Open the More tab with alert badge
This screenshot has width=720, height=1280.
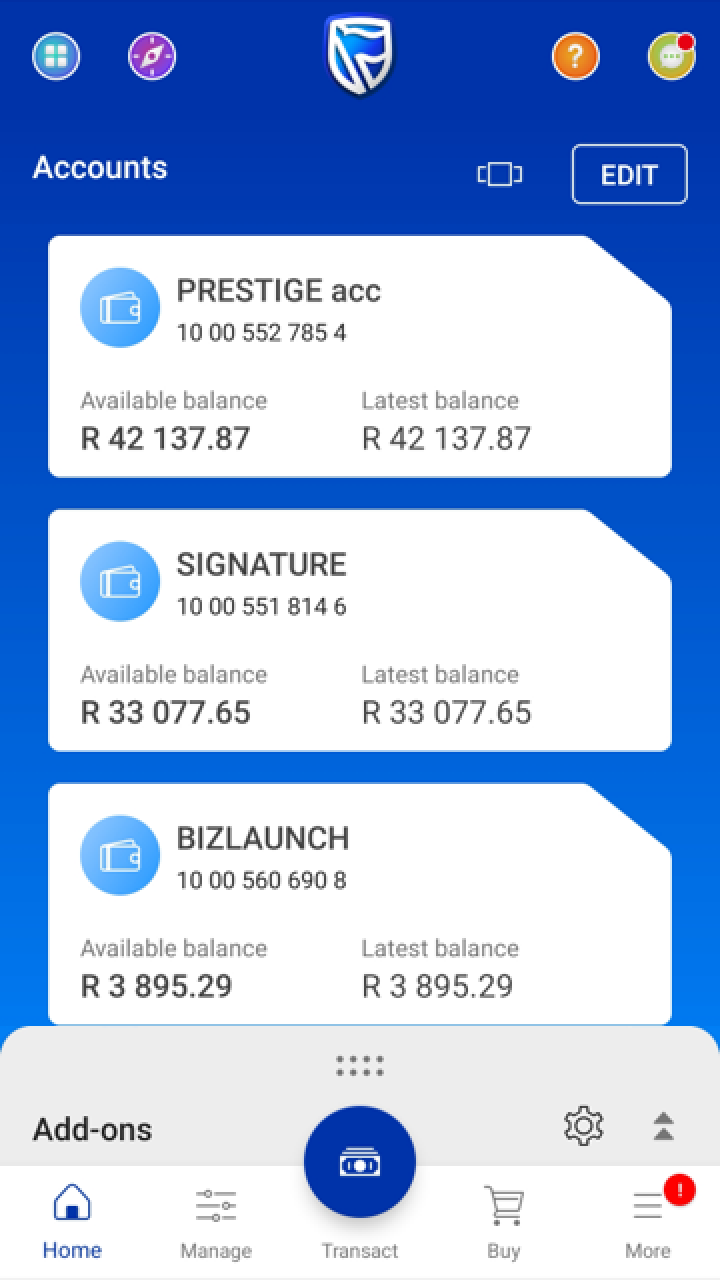[648, 1220]
